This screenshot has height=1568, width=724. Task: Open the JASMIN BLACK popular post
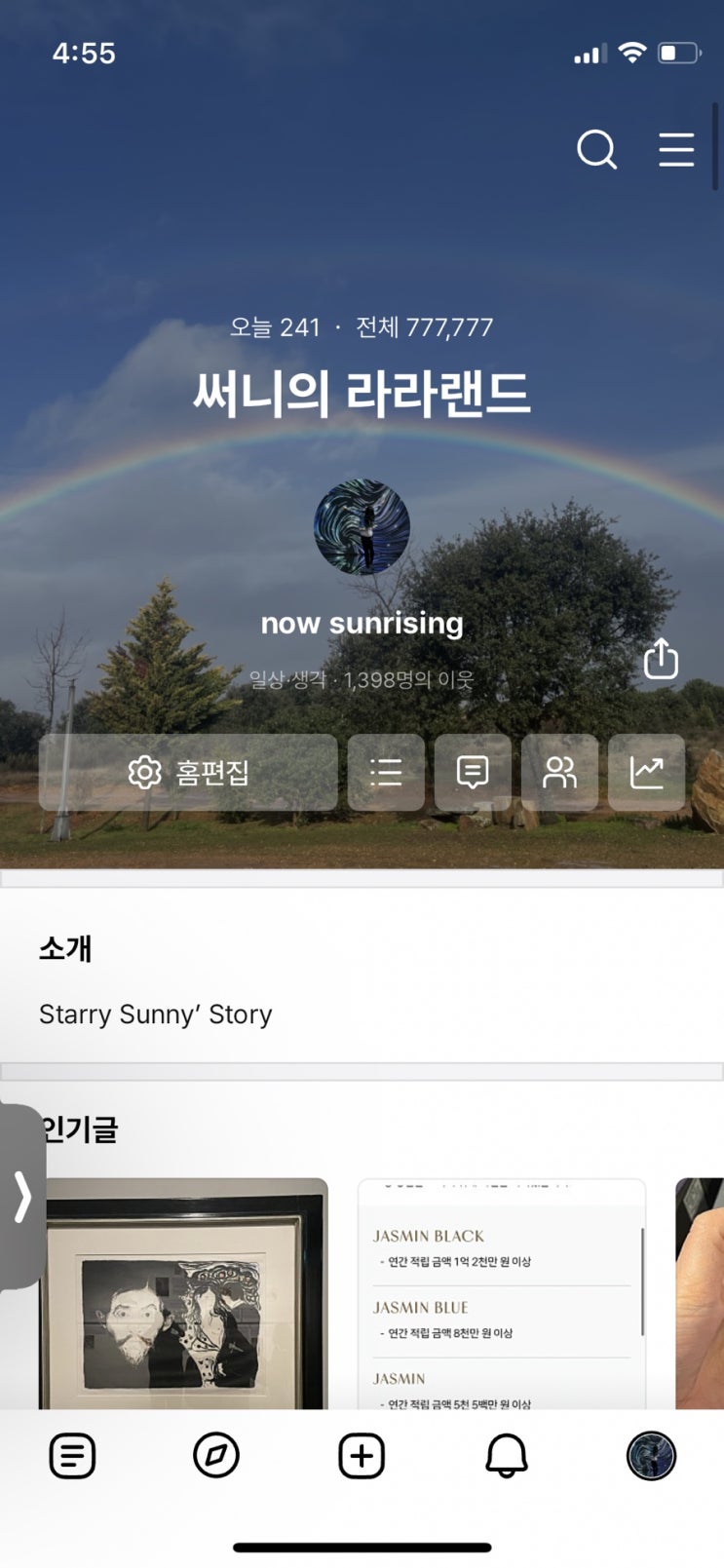(501, 1292)
